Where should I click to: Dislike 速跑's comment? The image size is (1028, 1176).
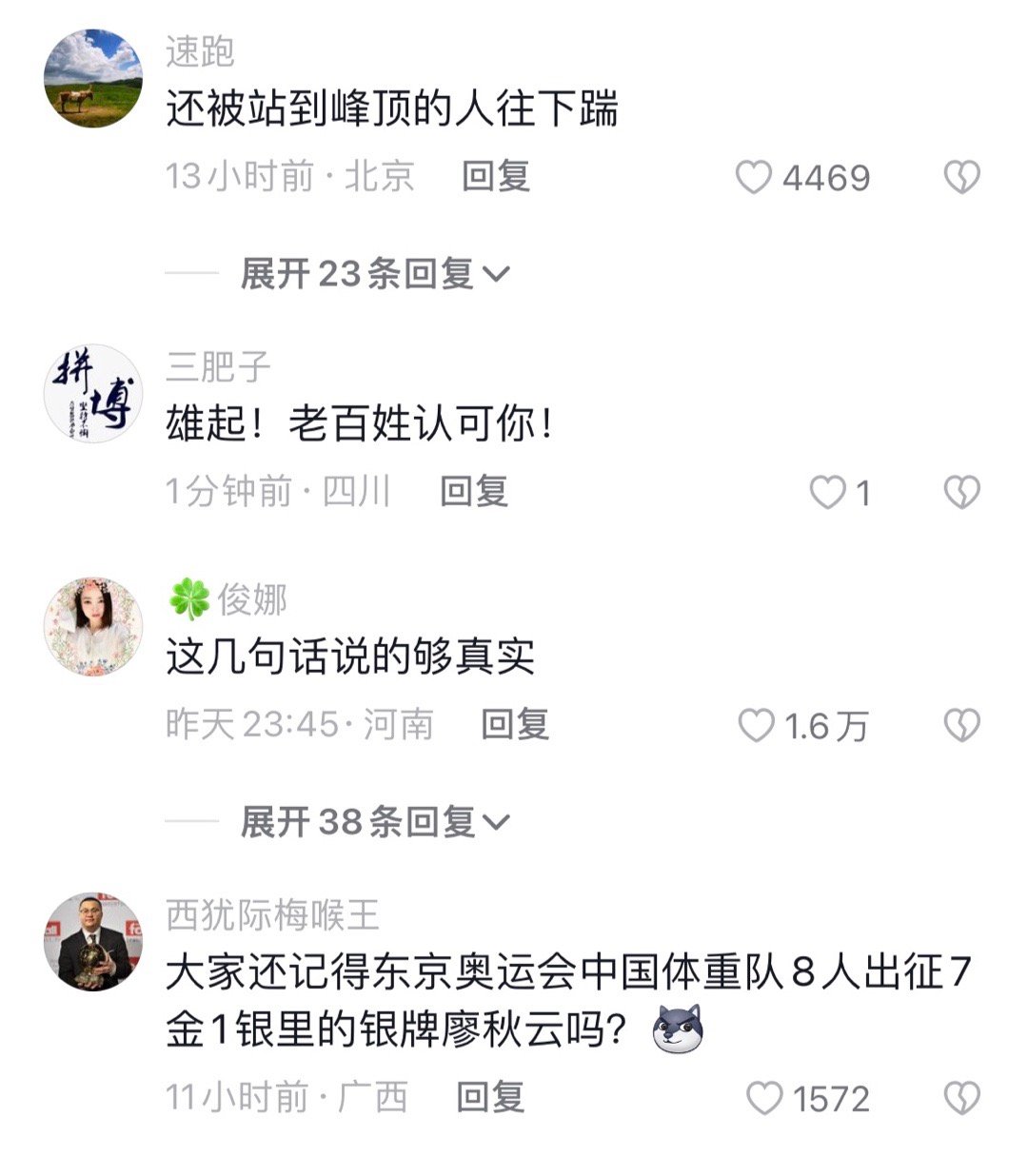click(961, 178)
